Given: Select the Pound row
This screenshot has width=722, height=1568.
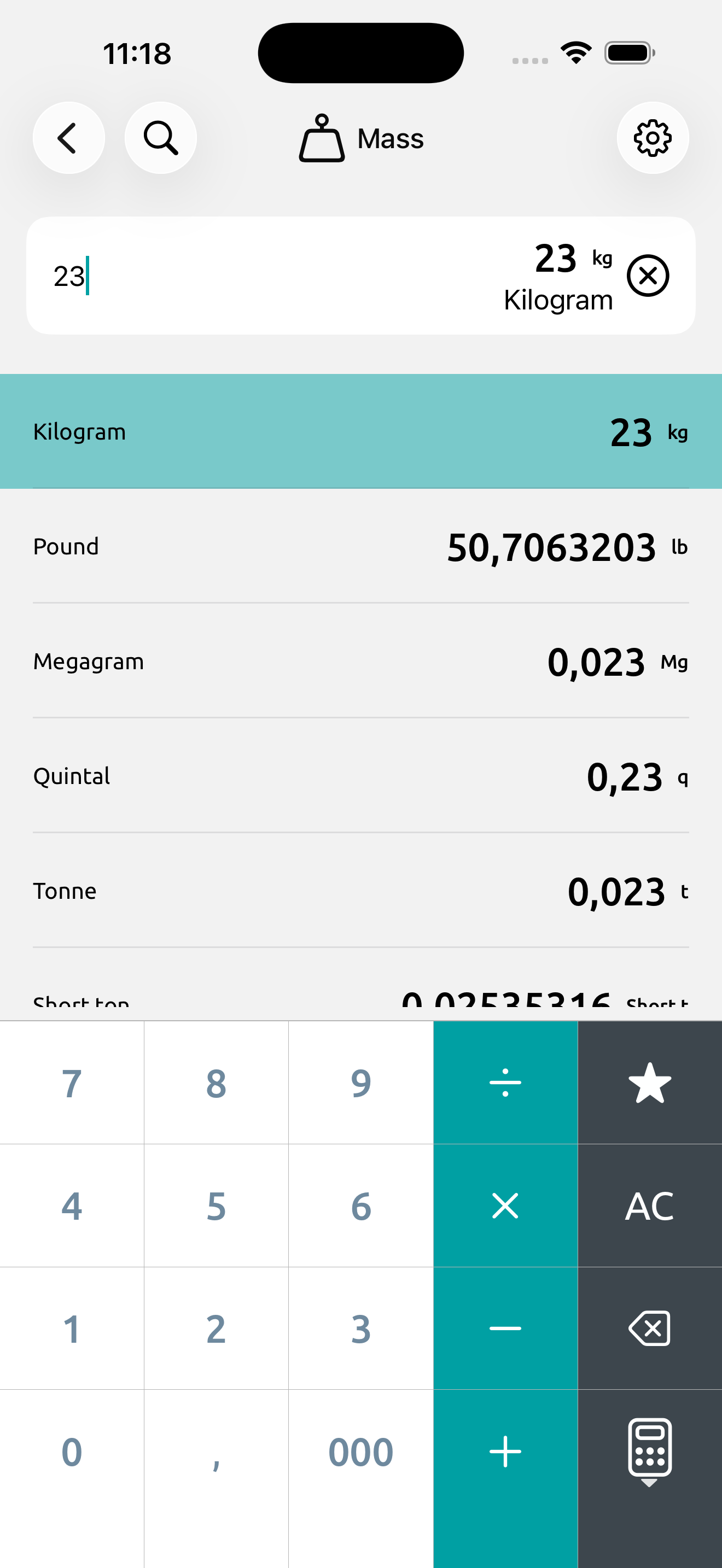Looking at the screenshot, I should (x=361, y=546).
